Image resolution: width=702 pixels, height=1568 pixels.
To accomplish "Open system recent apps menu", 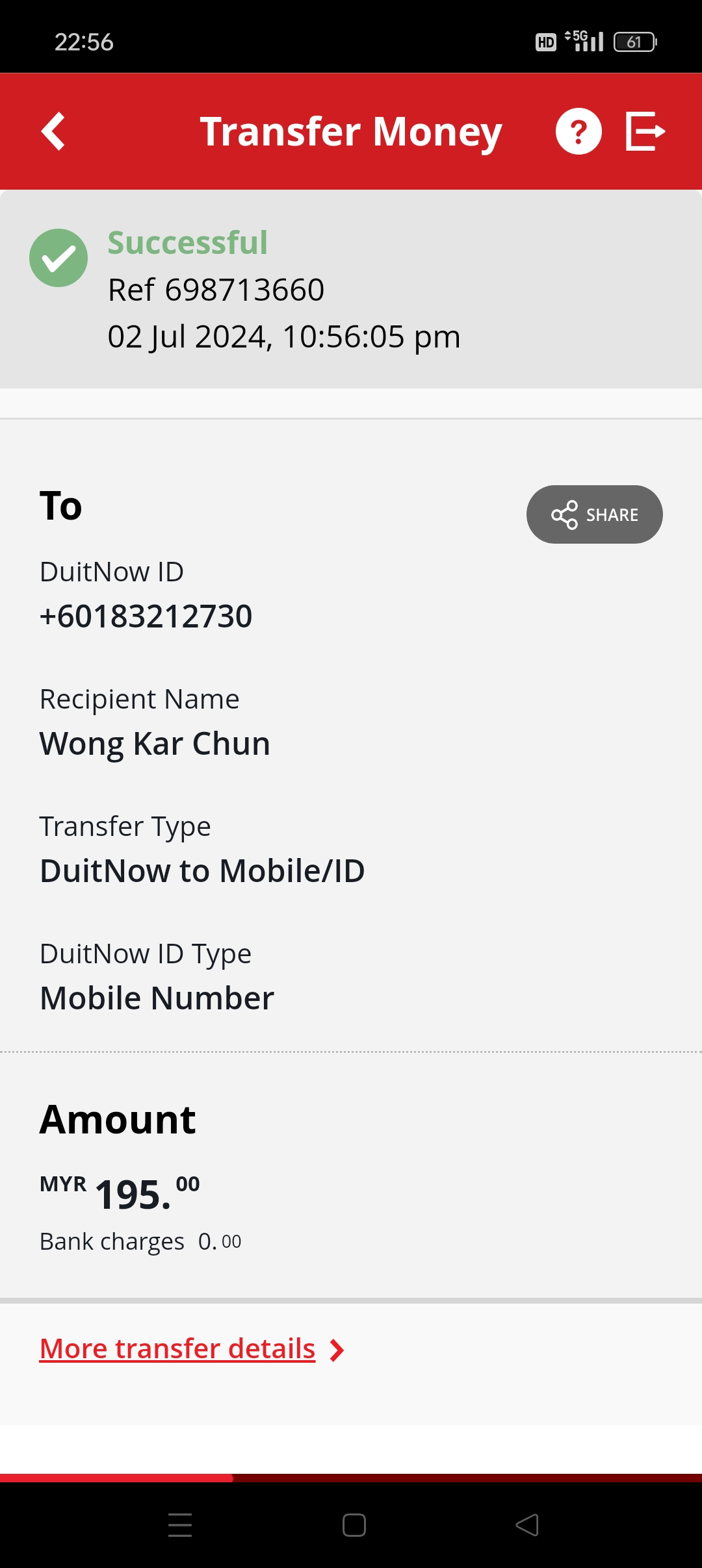I will pos(180,1525).
